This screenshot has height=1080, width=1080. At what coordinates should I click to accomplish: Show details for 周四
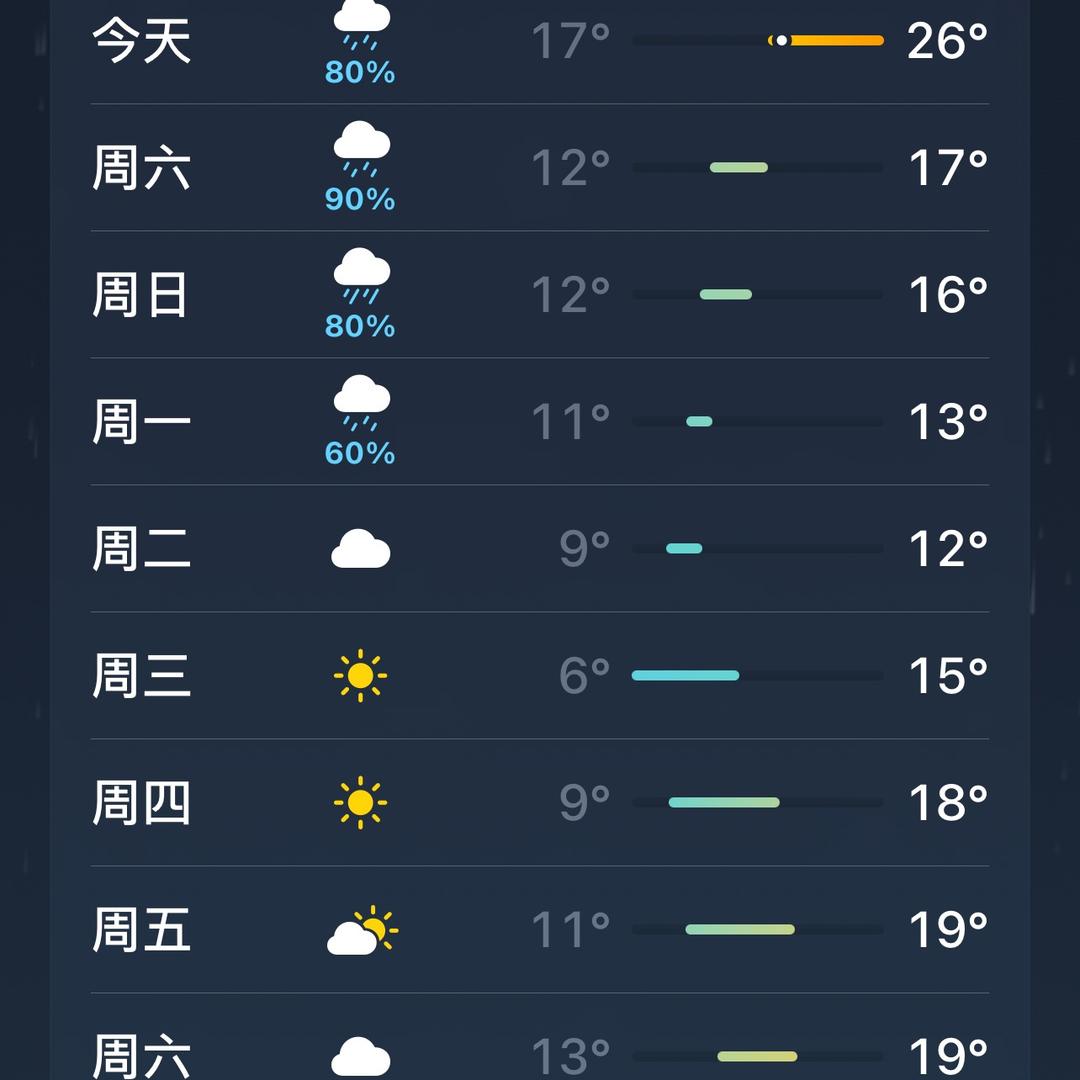coord(540,803)
